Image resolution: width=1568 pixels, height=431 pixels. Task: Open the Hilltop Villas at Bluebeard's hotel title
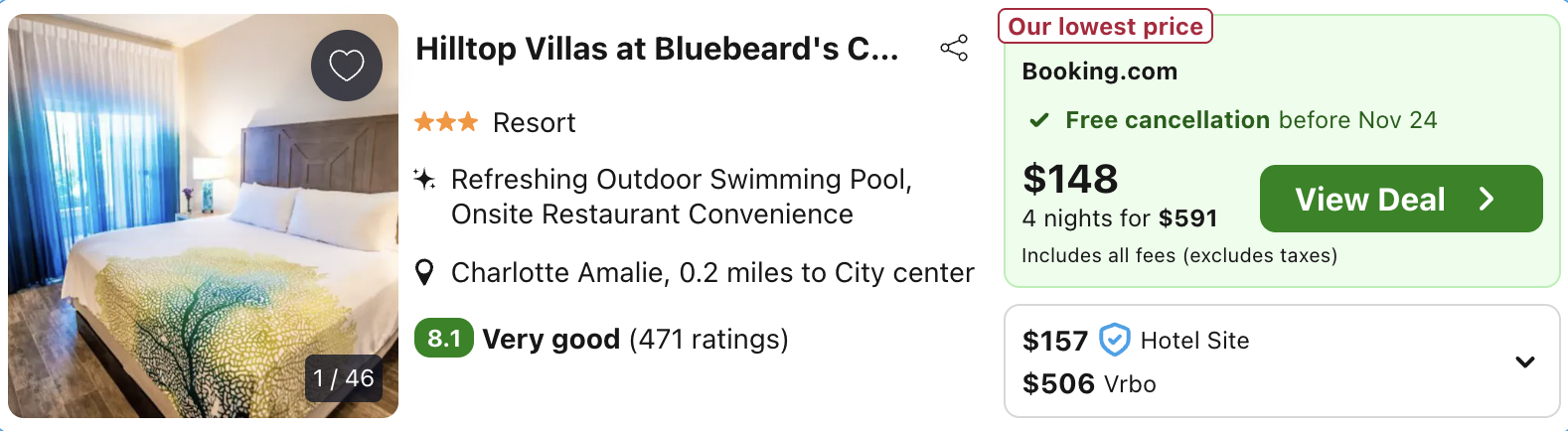click(657, 49)
